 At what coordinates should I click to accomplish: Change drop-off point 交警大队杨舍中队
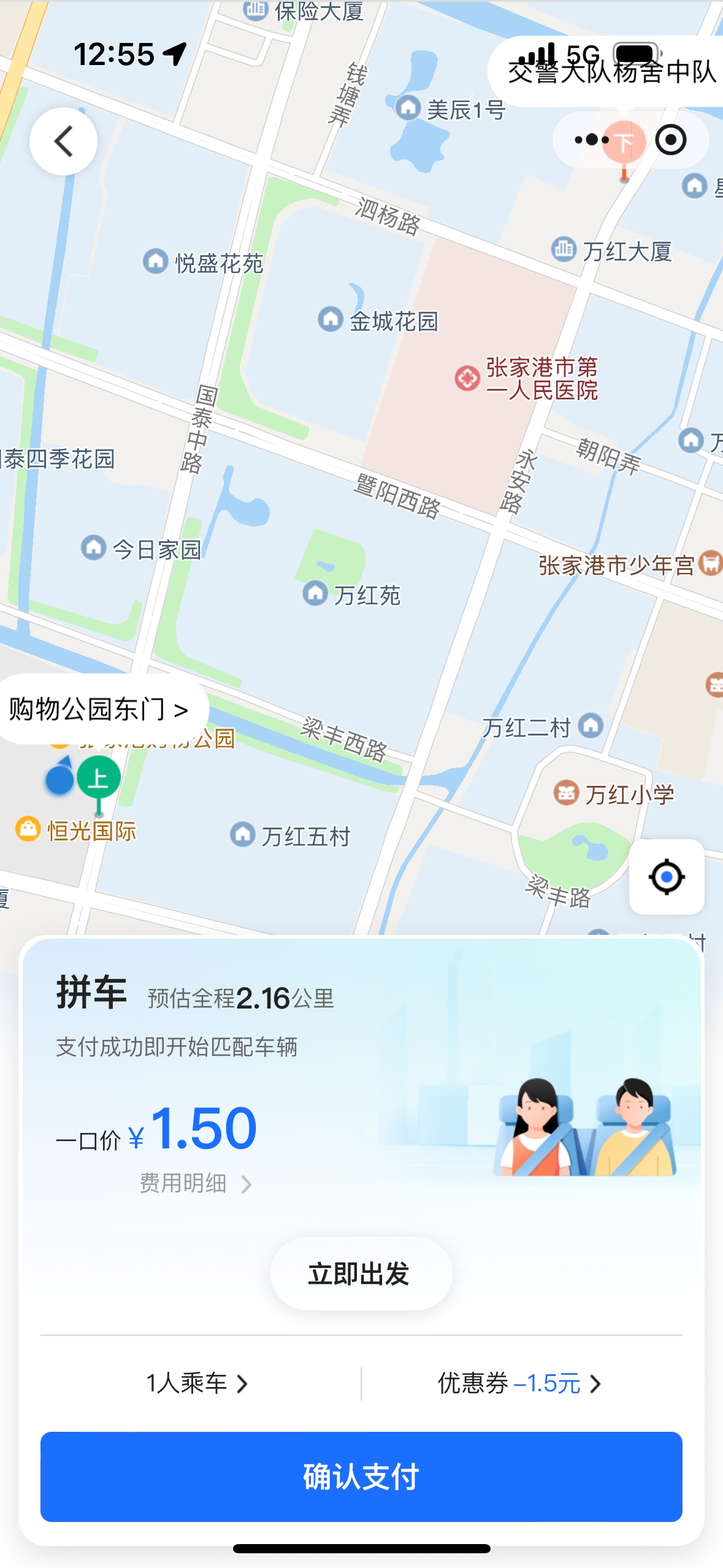[x=612, y=72]
